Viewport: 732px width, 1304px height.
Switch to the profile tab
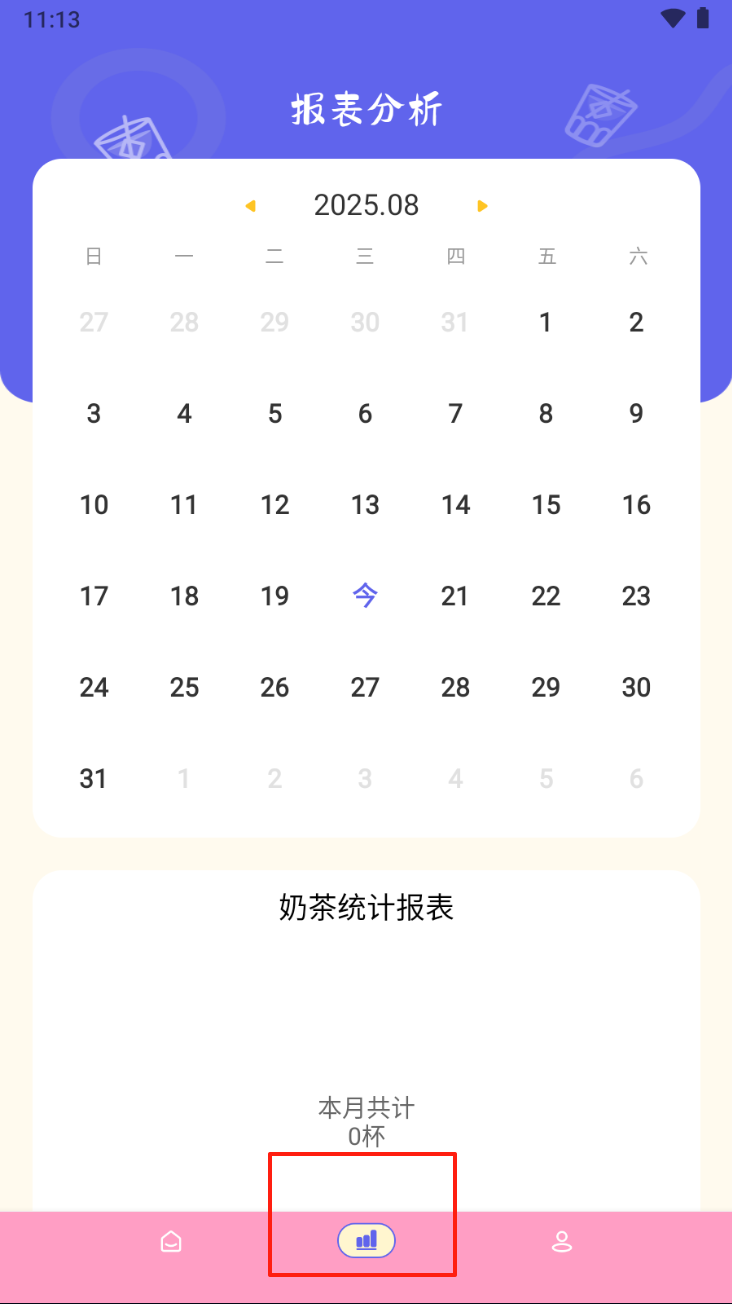[x=562, y=1242]
